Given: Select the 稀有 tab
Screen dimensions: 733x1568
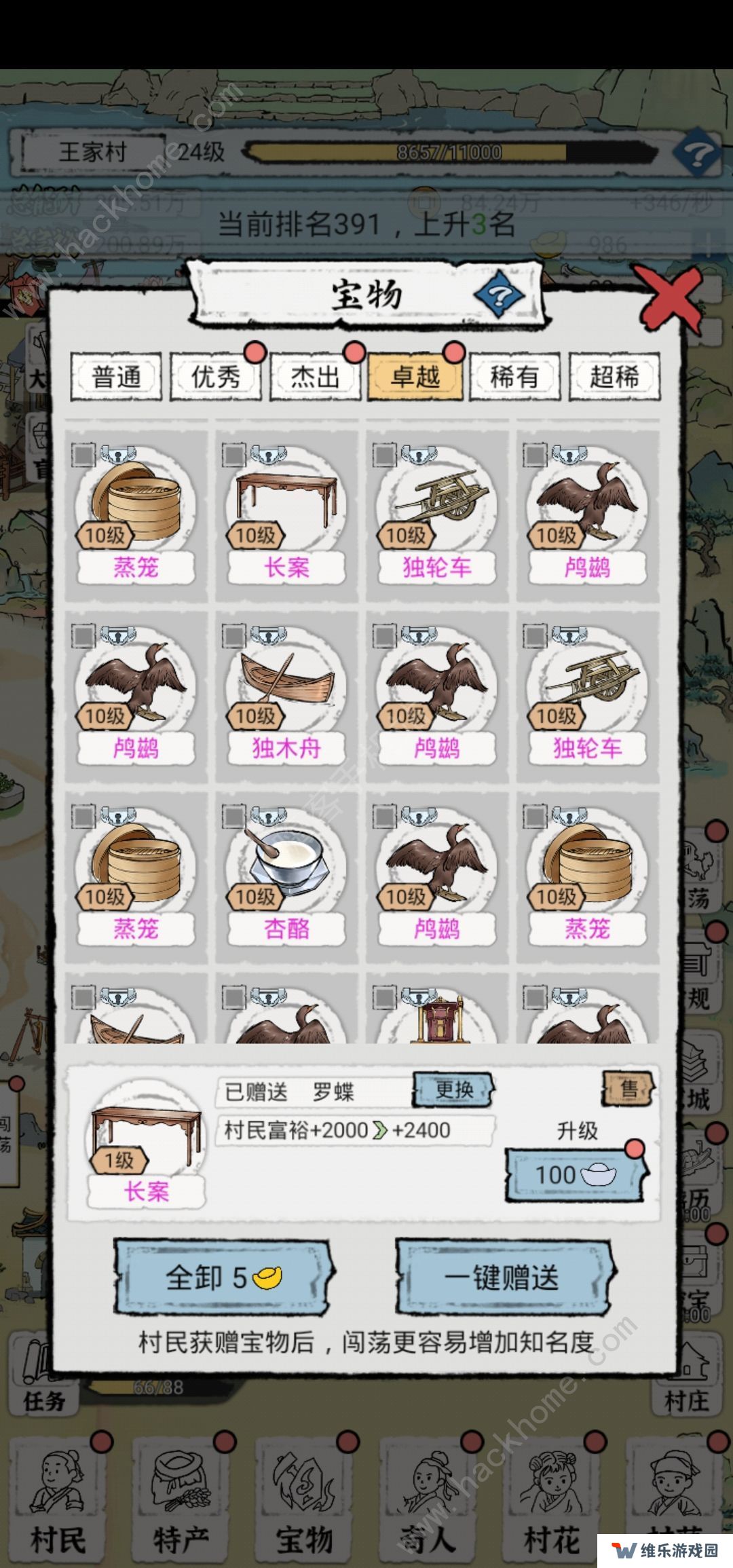Looking at the screenshot, I should (x=514, y=377).
